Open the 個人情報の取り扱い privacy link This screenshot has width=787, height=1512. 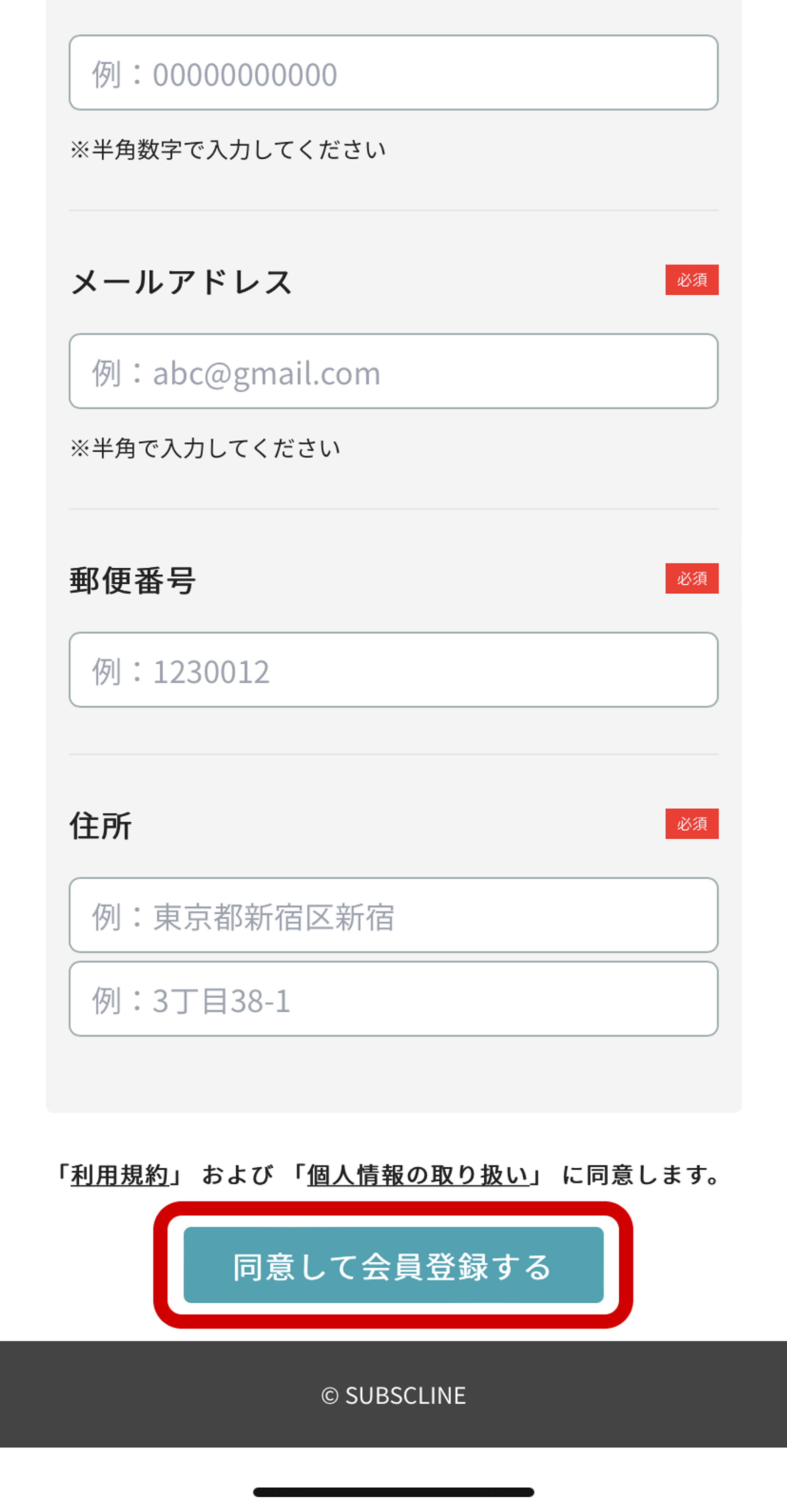(417, 1176)
